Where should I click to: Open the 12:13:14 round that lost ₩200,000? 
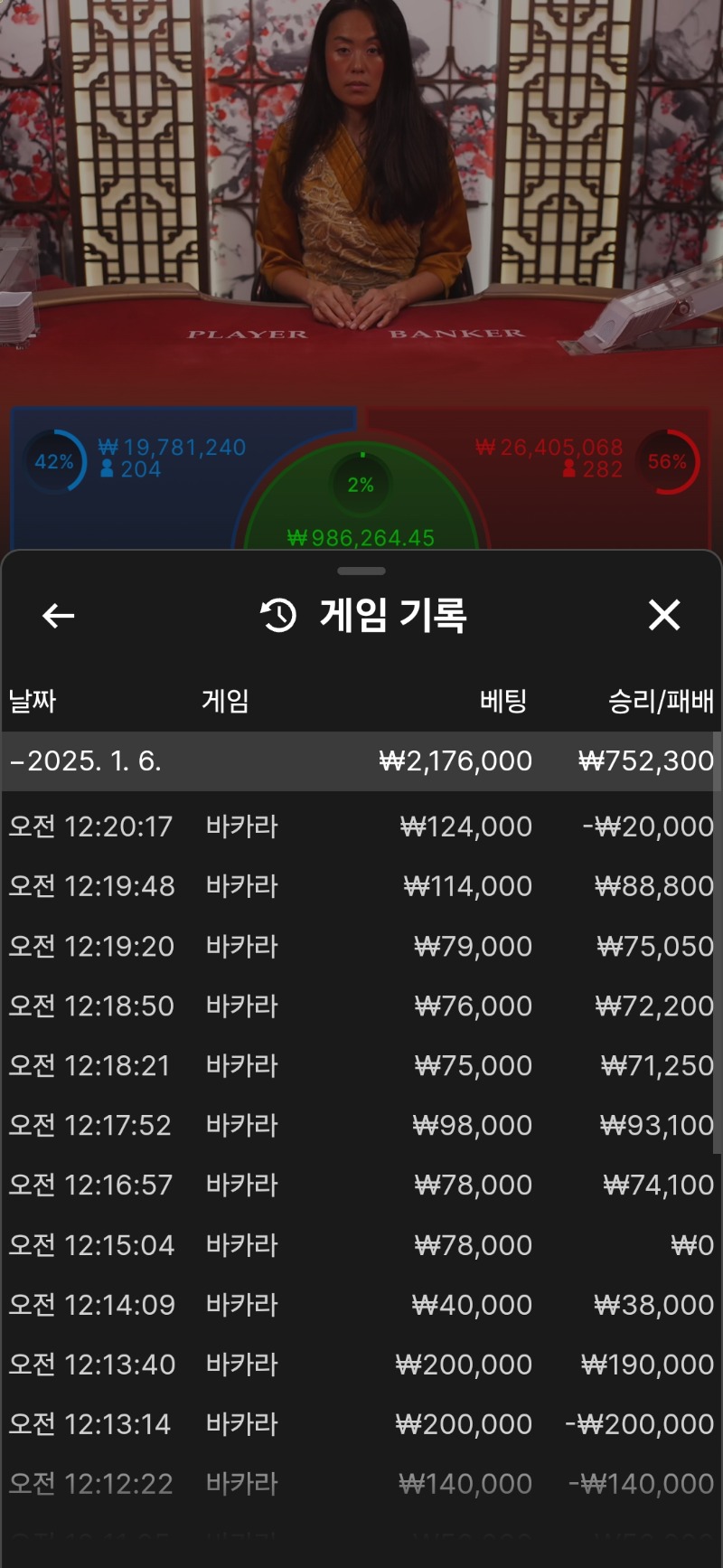(x=361, y=1423)
